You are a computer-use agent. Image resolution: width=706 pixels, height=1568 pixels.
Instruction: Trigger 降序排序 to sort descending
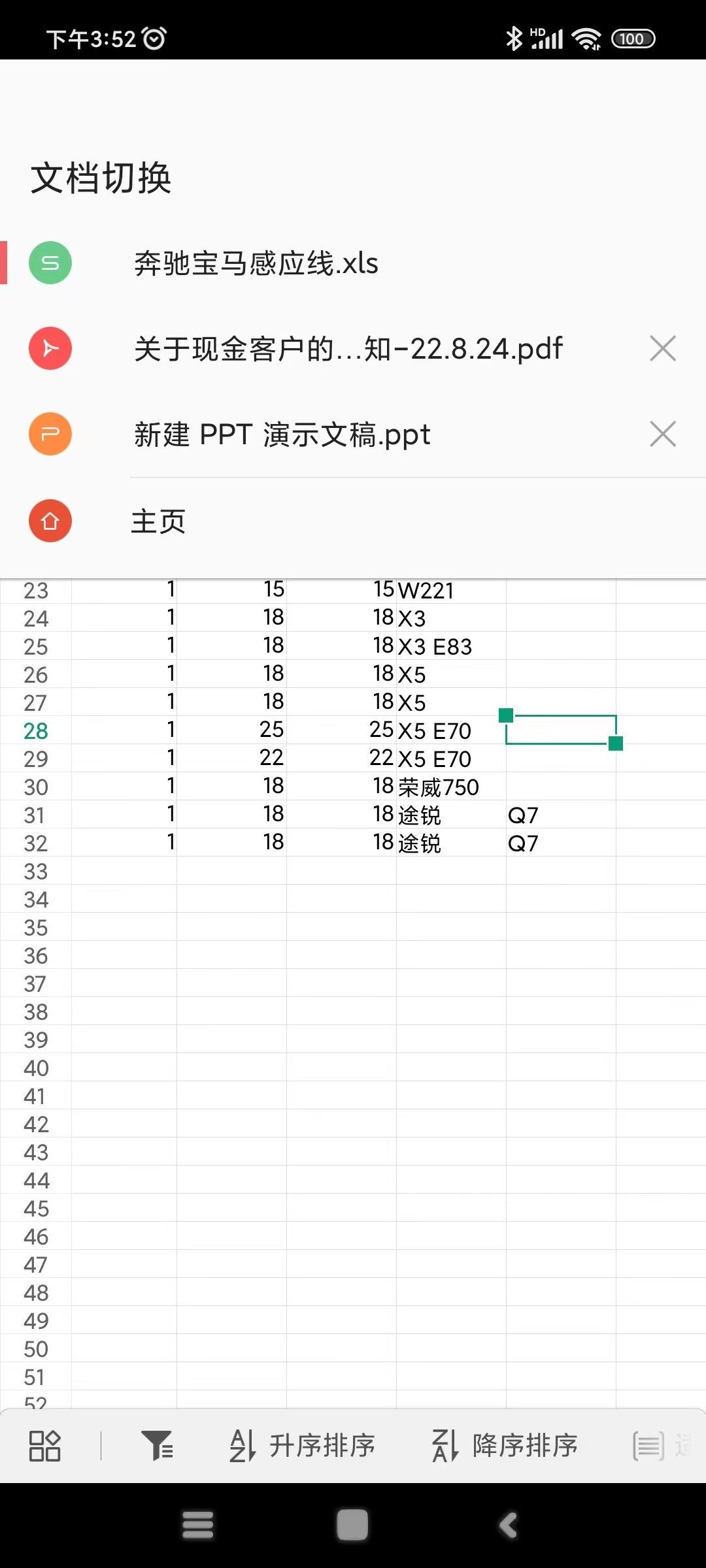click(525, 1445)
